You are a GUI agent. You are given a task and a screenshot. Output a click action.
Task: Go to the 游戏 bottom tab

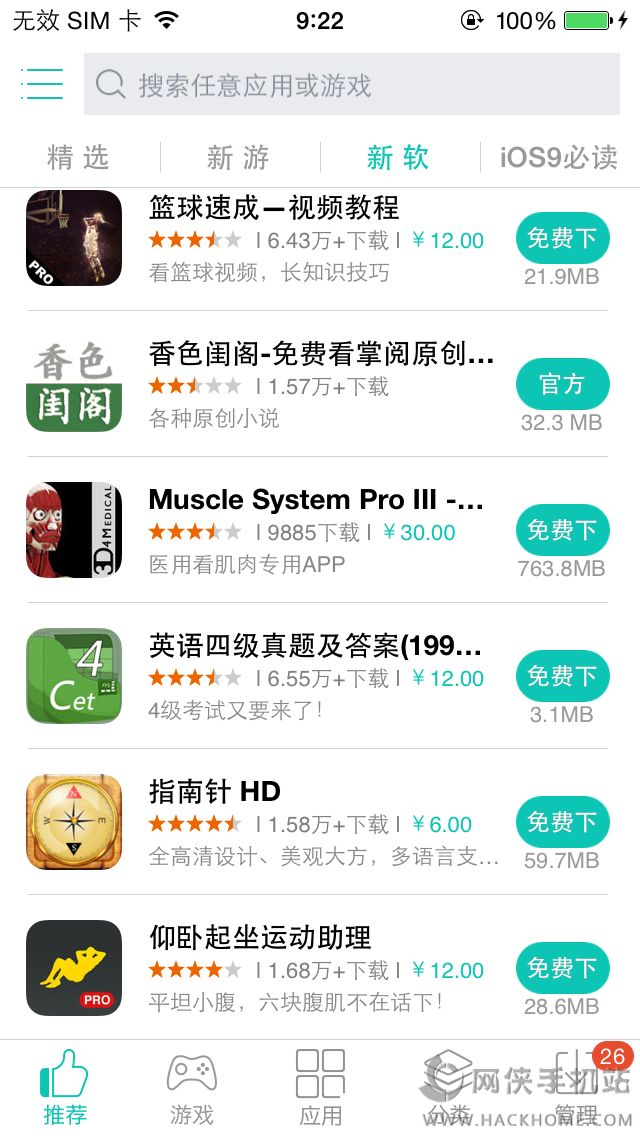pyautogui.click(x=191, y=1088)
